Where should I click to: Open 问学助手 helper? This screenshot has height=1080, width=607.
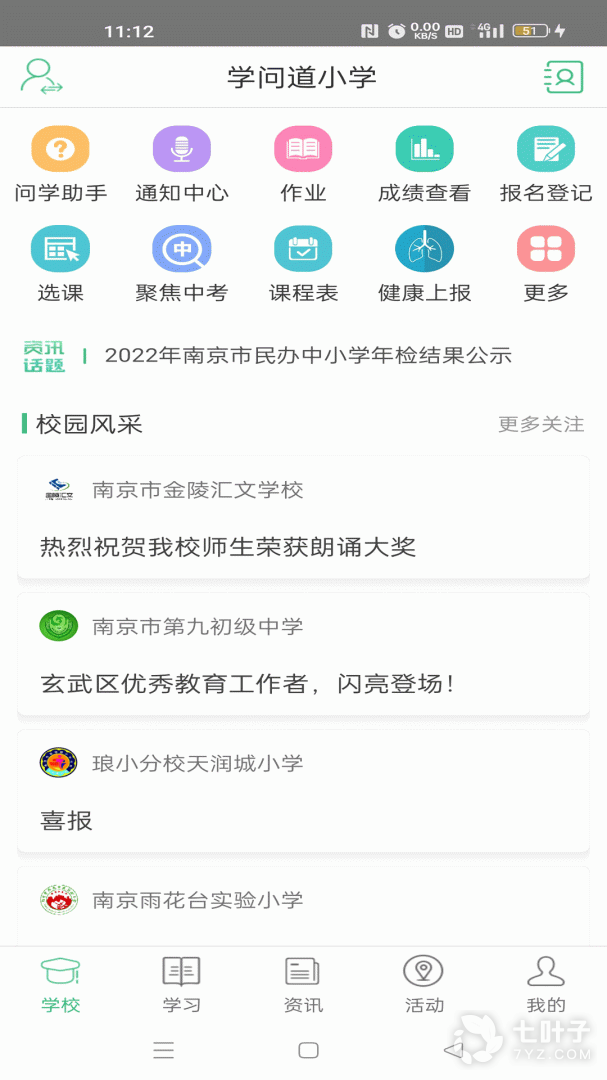pos(61,165)
